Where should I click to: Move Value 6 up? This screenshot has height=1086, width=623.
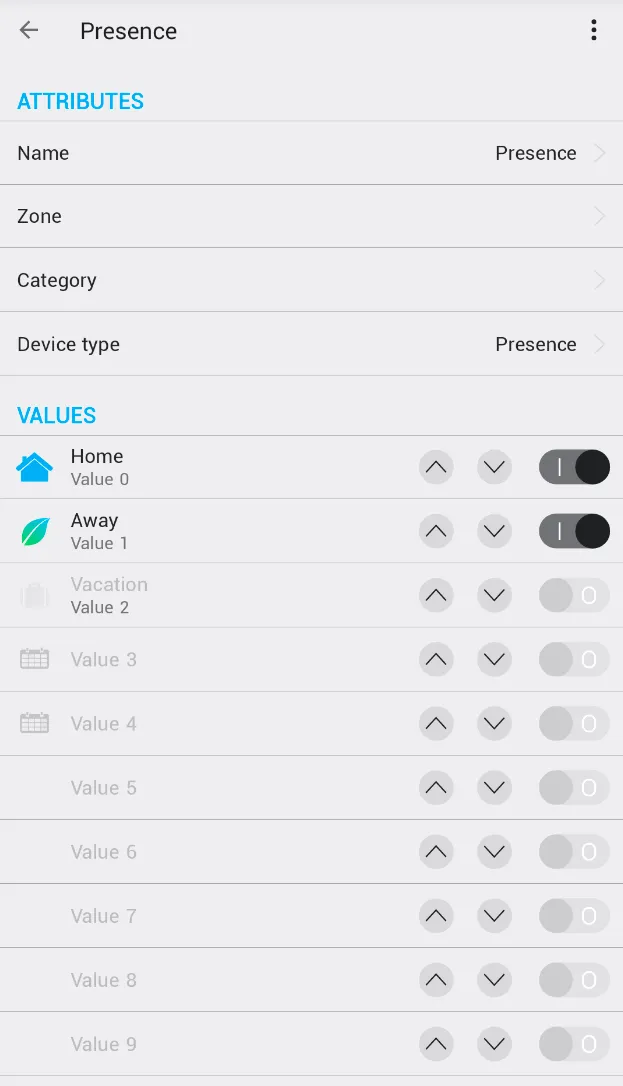pos(436,852)
